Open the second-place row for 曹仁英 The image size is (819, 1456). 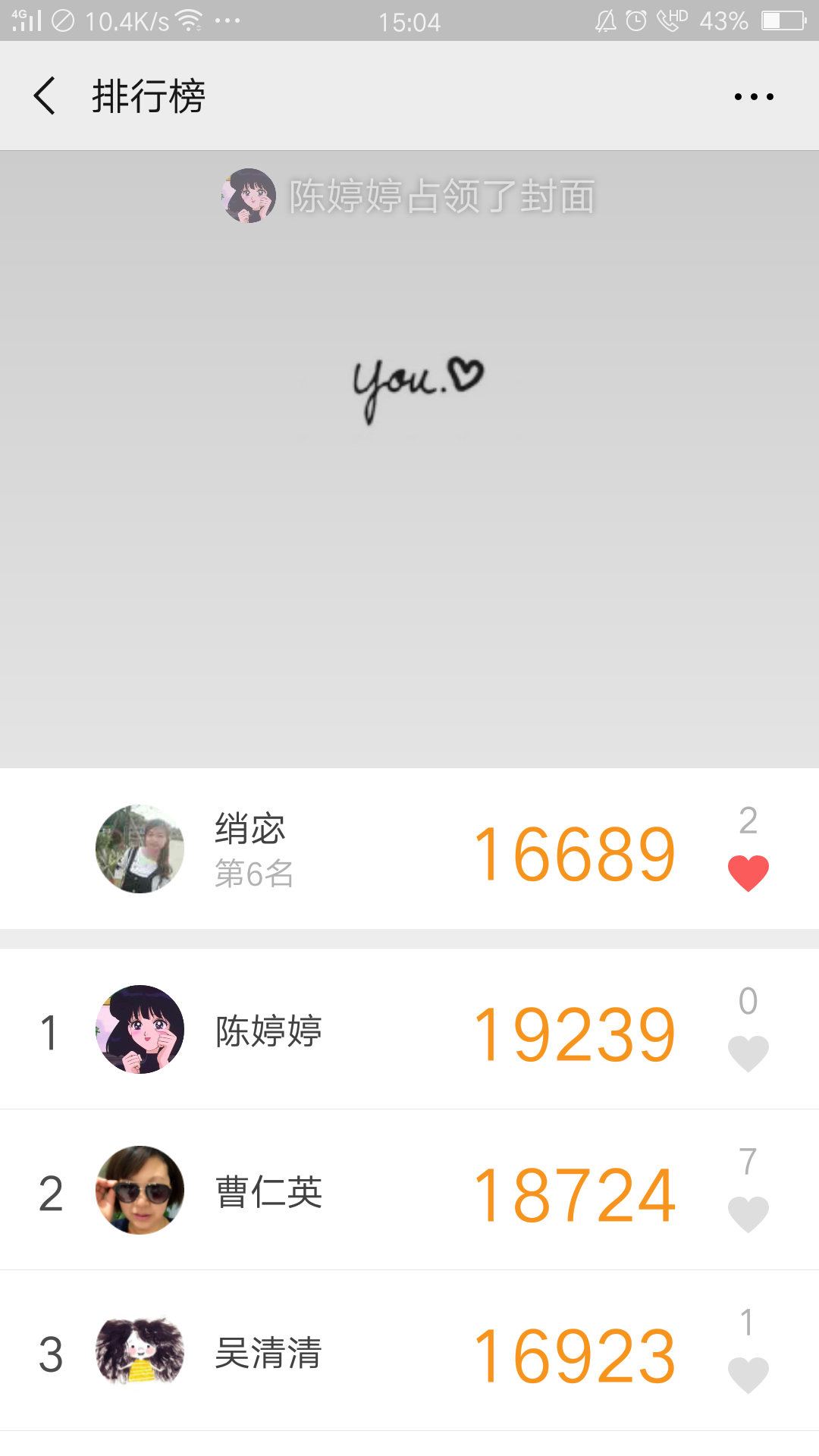click(341, 1191)
